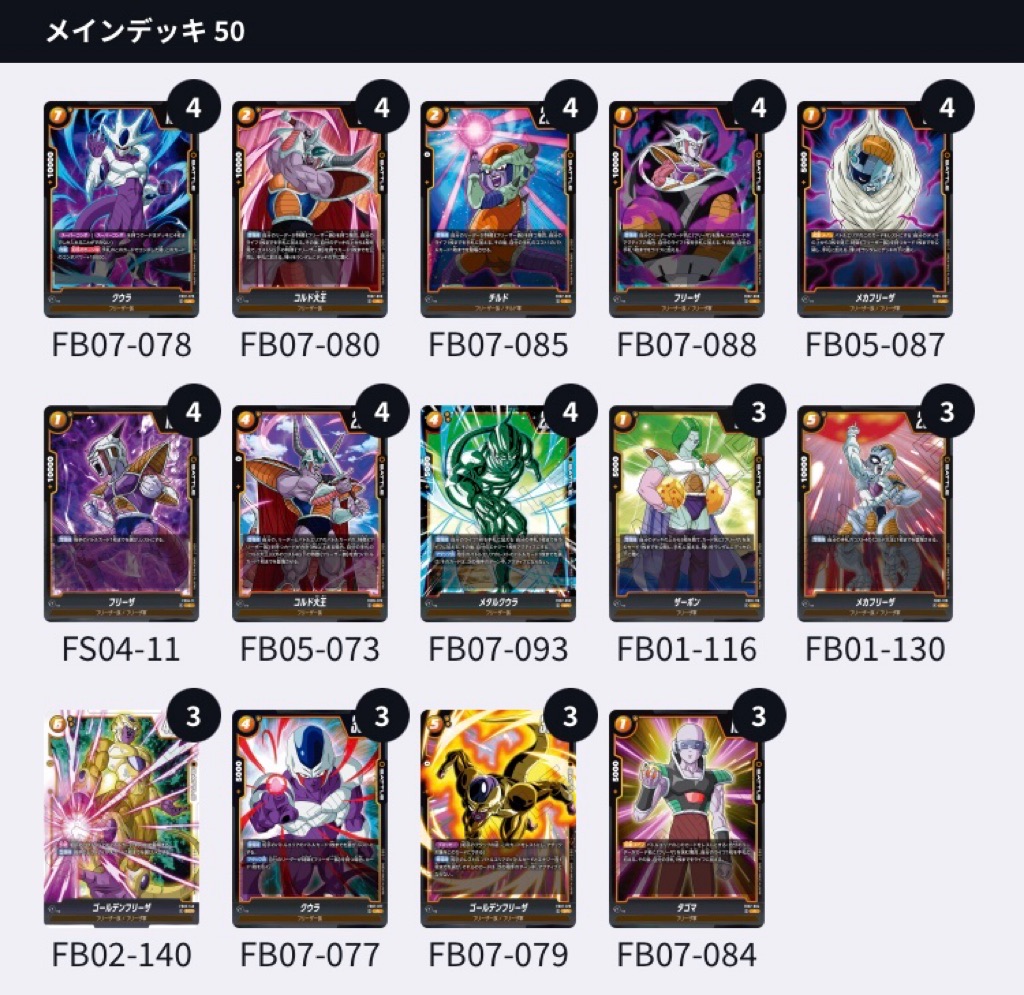Select the FB07-085 Chilled card
The width and height of the screenshot is (1024, 995).
[497, 210]
